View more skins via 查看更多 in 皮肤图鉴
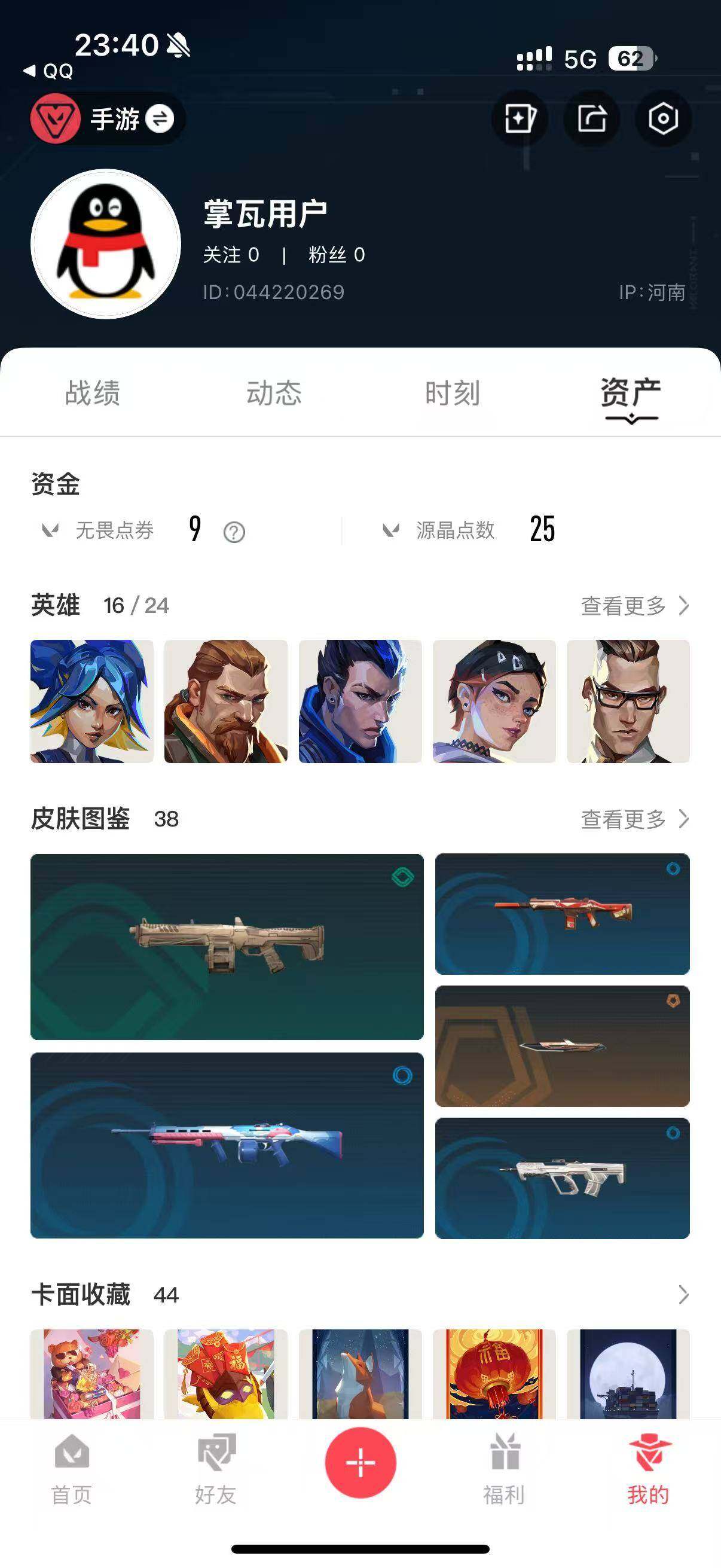This screenshot has height=1568, width=721. pos(634,819)
